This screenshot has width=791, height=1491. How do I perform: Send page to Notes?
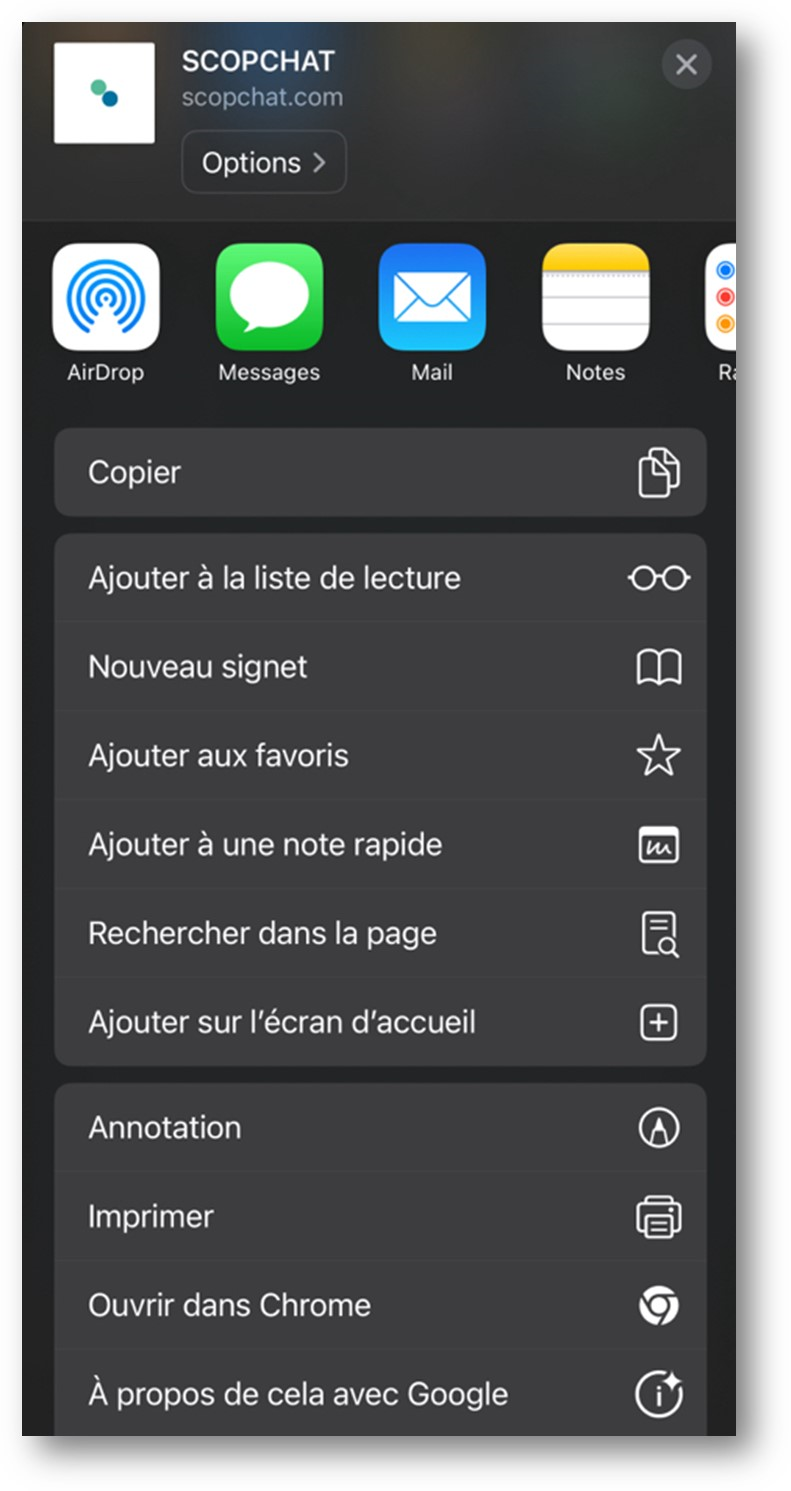(595, 298)
